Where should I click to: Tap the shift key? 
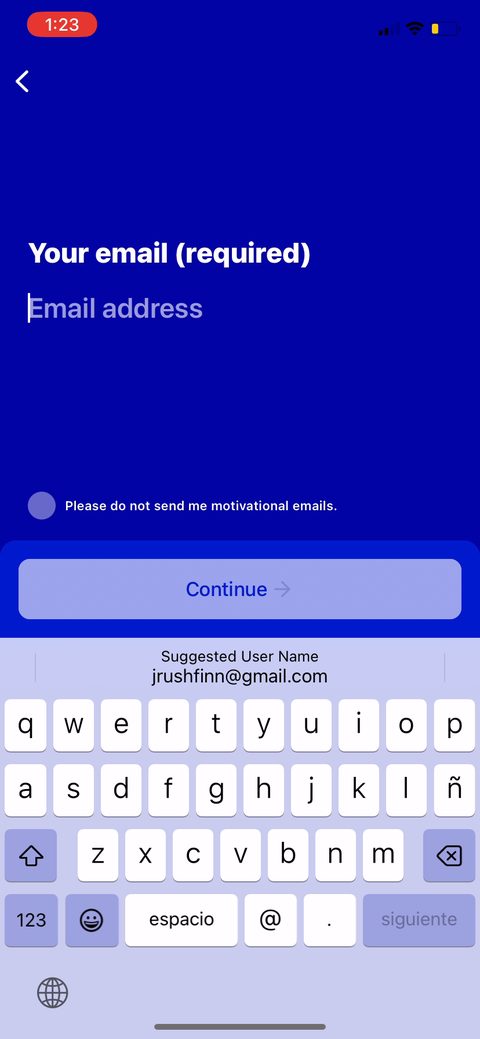point(31,855)
